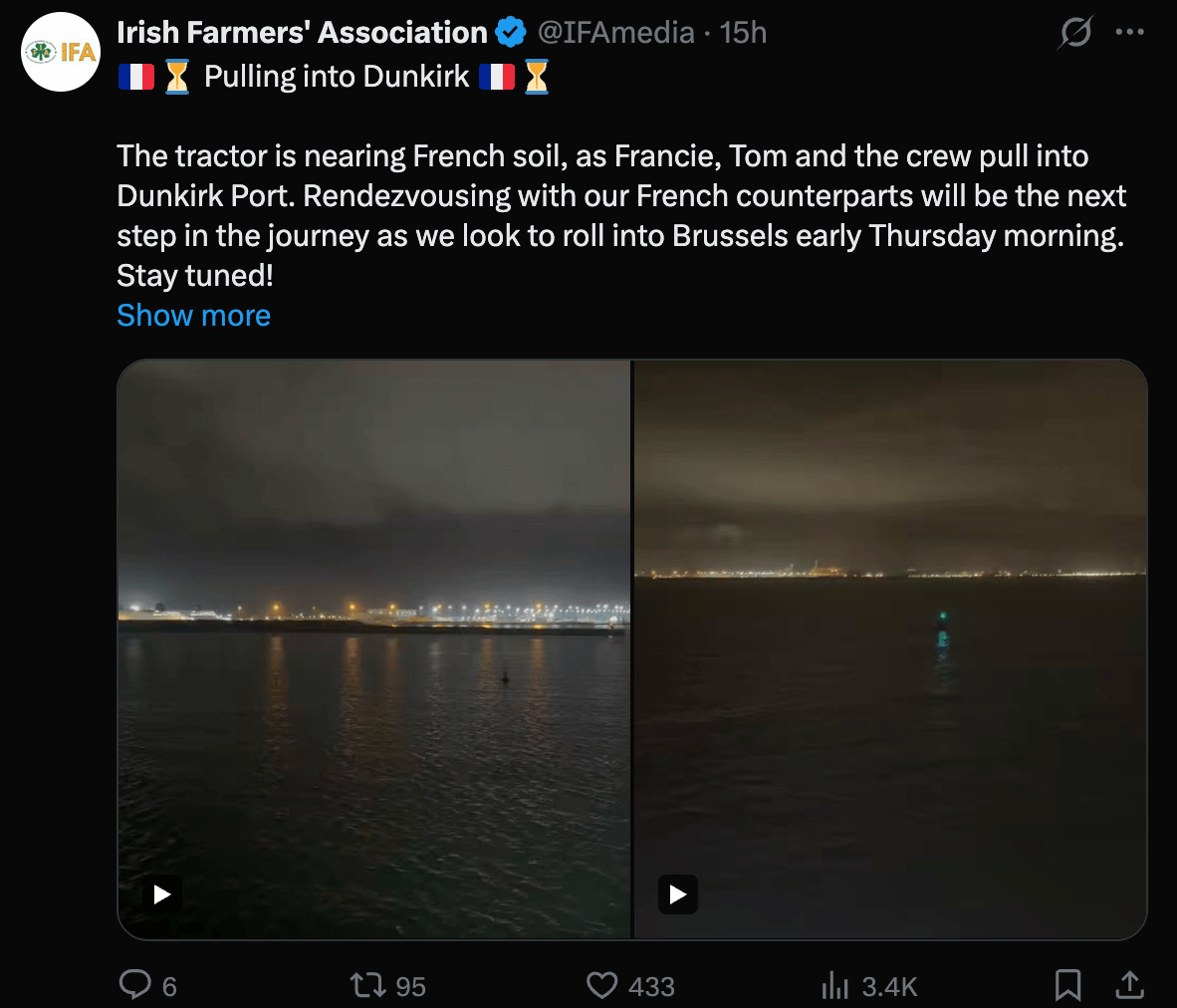This screenshot has height=1008, width=1177.
Task: View analytics for this post
Action: (834, 985)
